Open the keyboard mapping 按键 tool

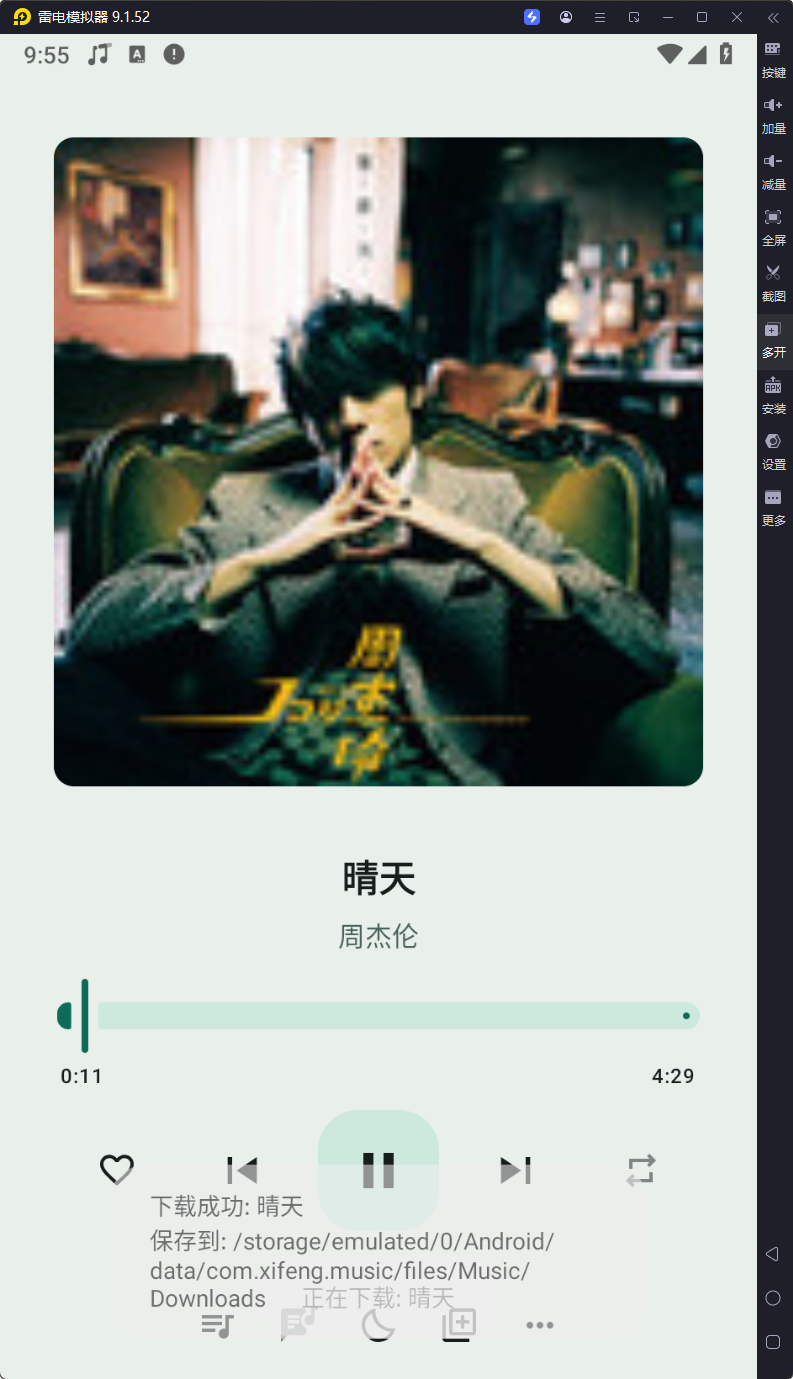point(773,59)
